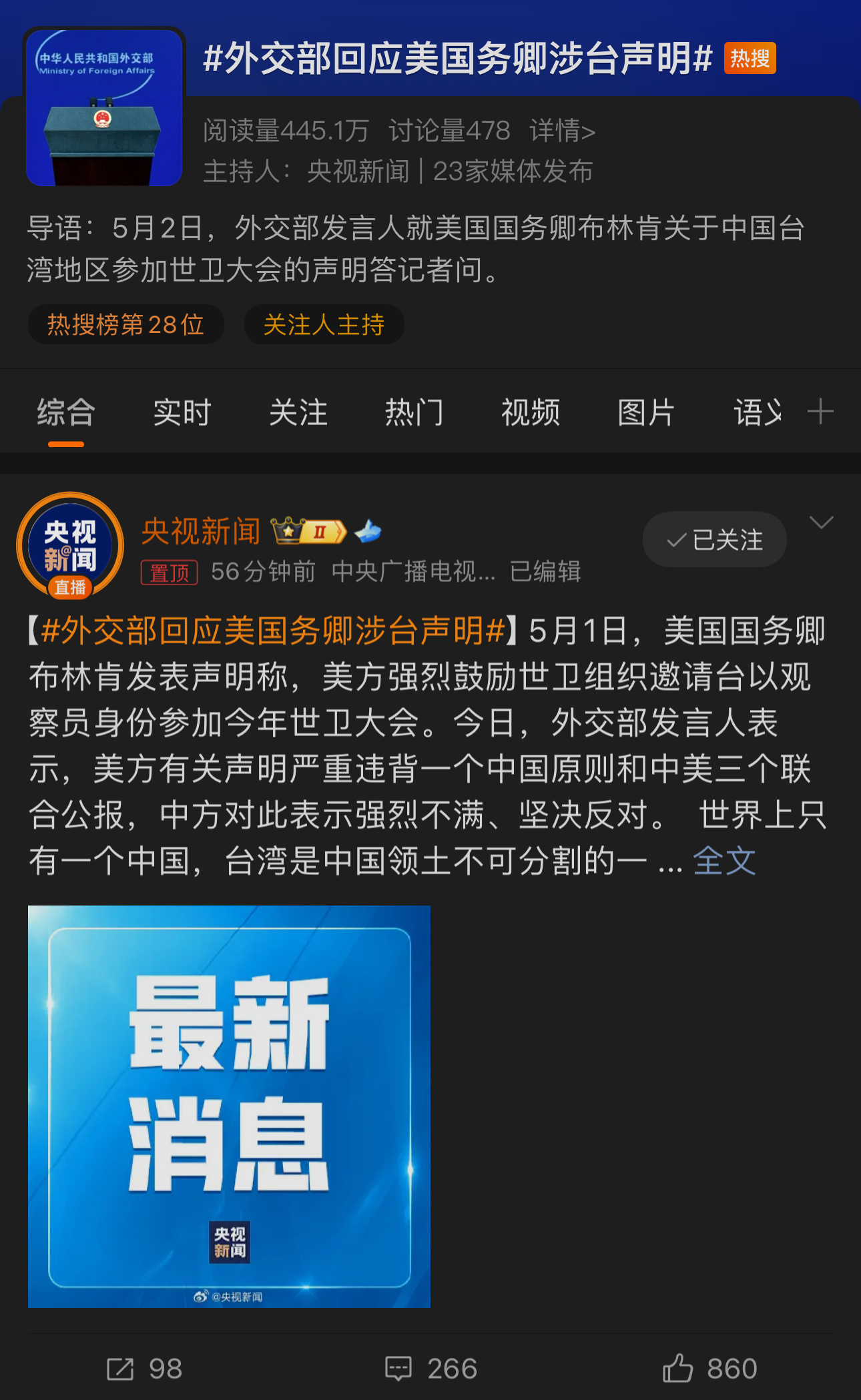Switch to the 图片 tab
The width and height of the screenshot is (861, 1400).
[x=647, y=412]
